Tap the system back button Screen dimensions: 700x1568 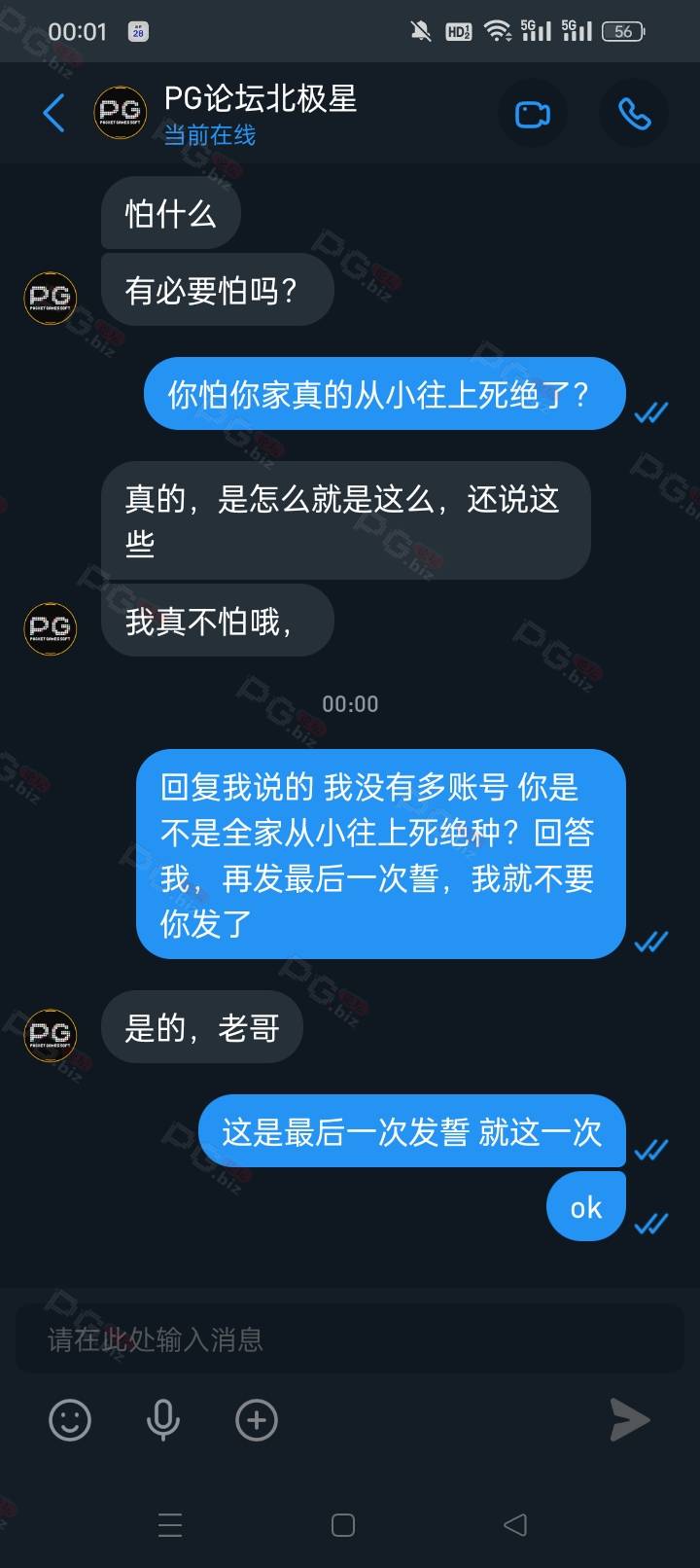pos(515,1524)
